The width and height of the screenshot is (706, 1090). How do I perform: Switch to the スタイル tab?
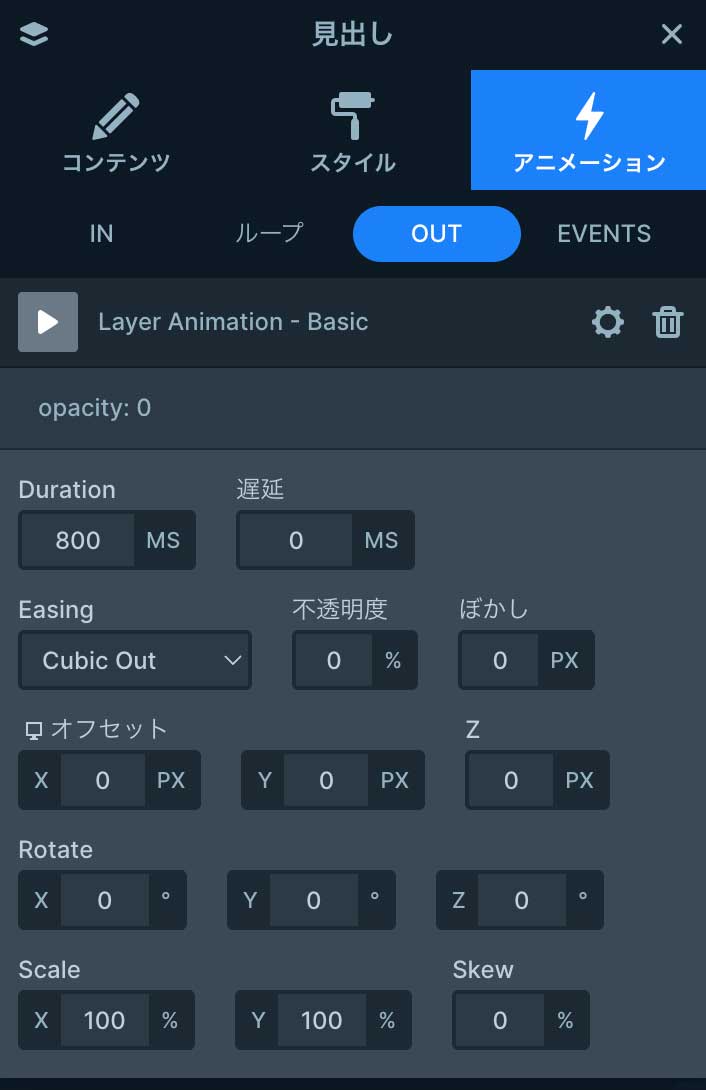pyautogui.click(x=352, y=131)
